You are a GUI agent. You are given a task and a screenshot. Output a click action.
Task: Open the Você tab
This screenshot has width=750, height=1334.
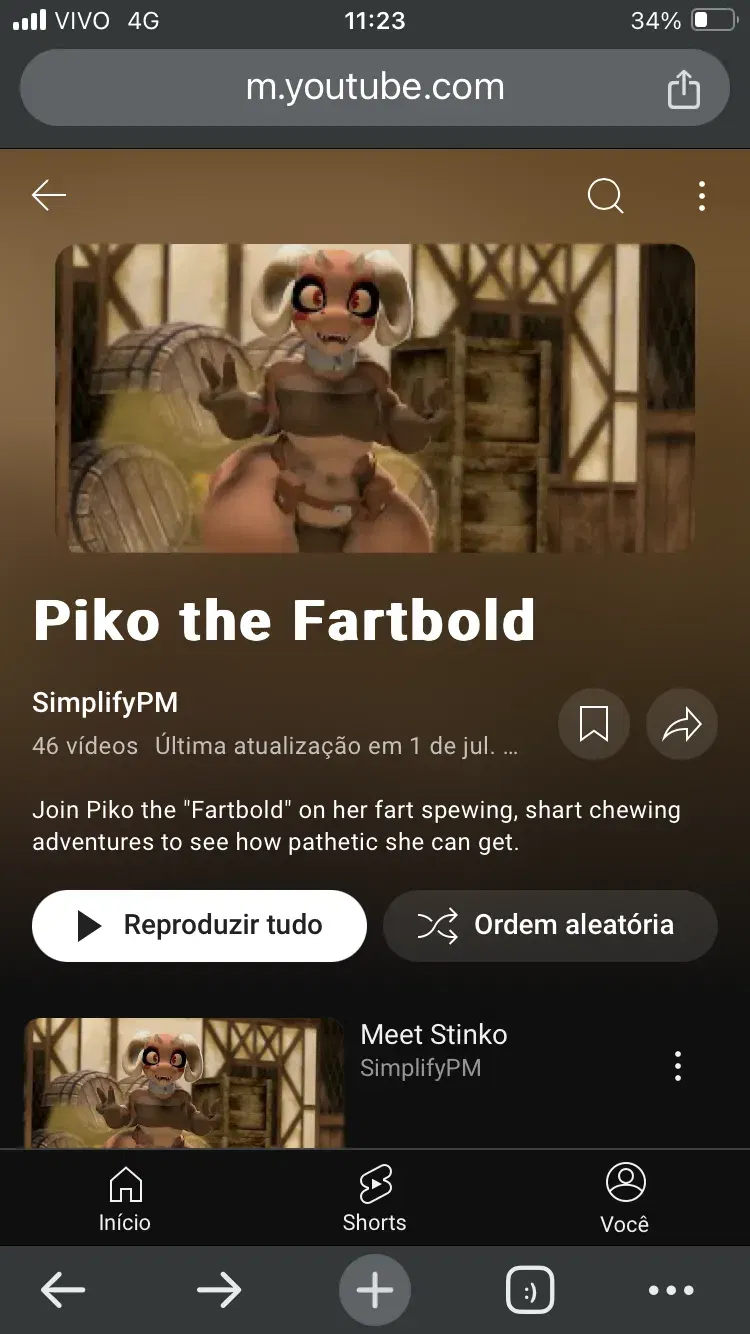[625, 1198]
